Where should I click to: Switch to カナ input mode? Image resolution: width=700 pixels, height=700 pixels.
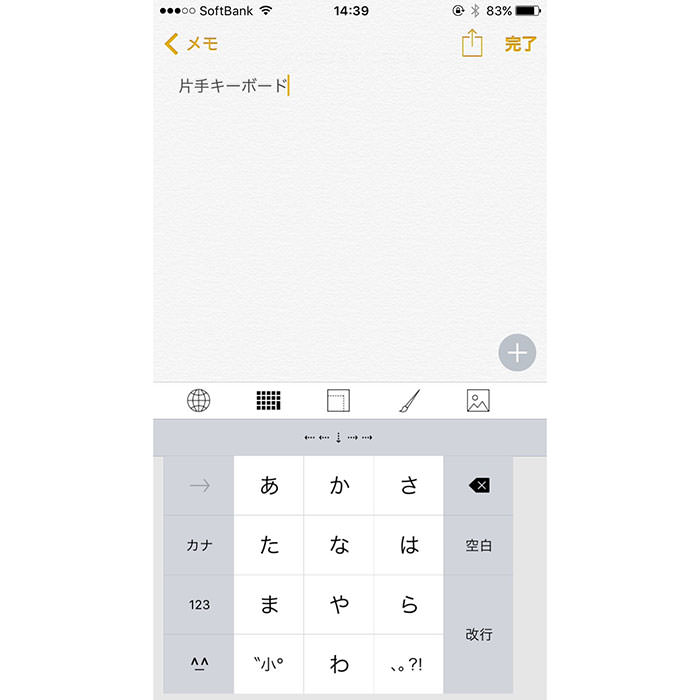point(199,546)
